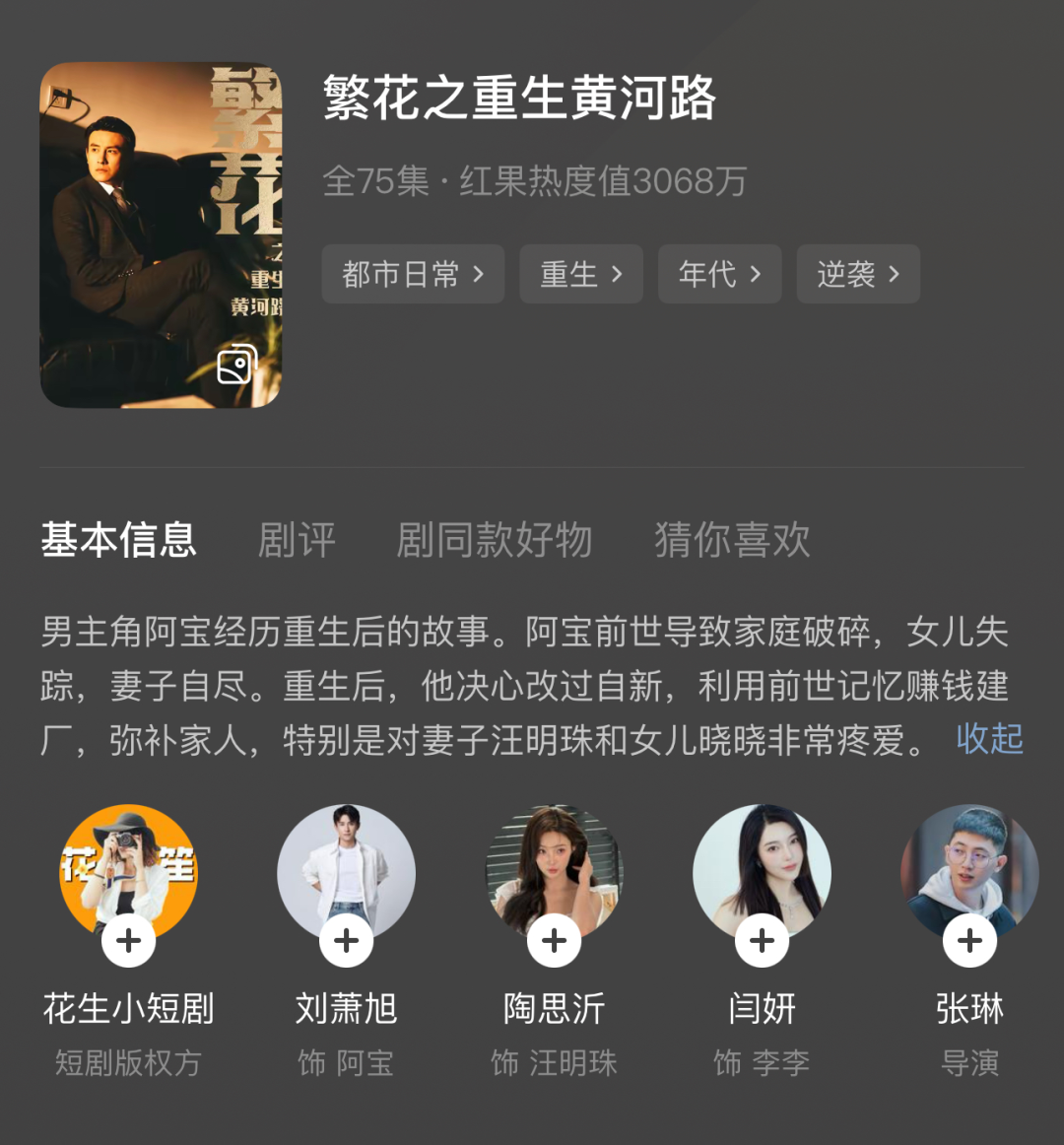This screenshot has height=1145, width=1064.
Task: Go to the 剧同款好物 tab
Action: [494, 540]
